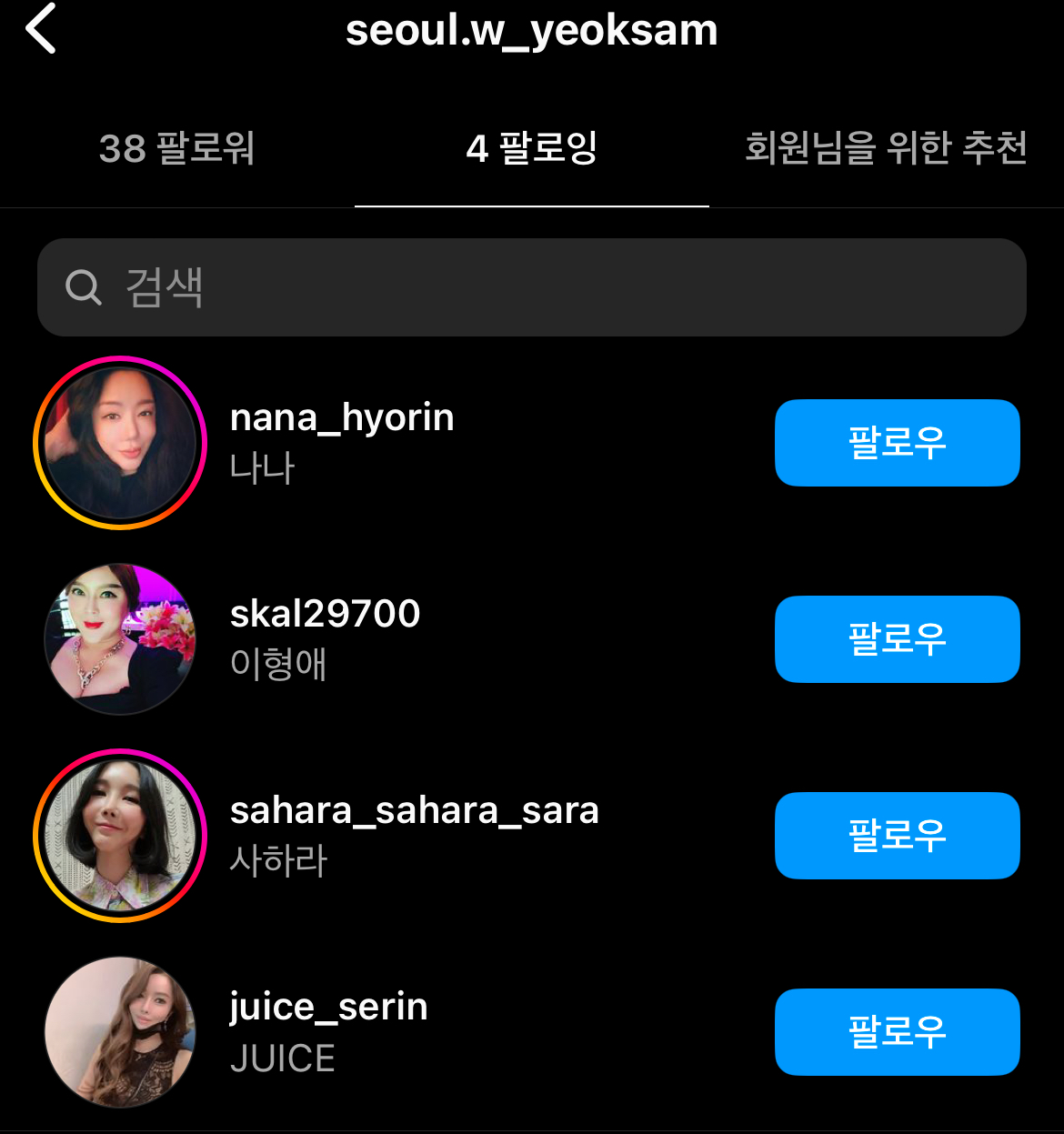1064x1134 pixels.
Task: Follow juice_serin with the 팔로우 button
Action: coord(897,1032)
